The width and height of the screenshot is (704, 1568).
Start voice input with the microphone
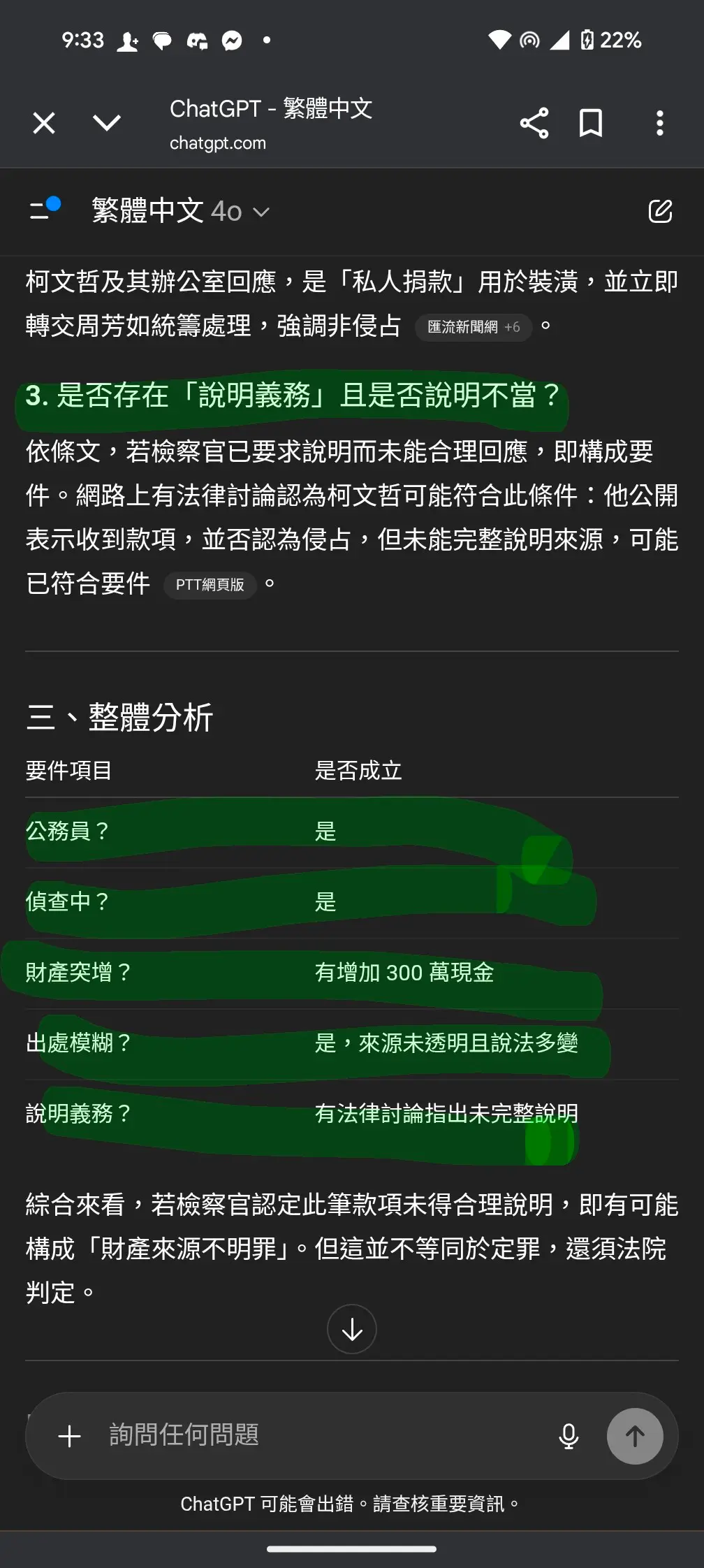(569, 1437)
